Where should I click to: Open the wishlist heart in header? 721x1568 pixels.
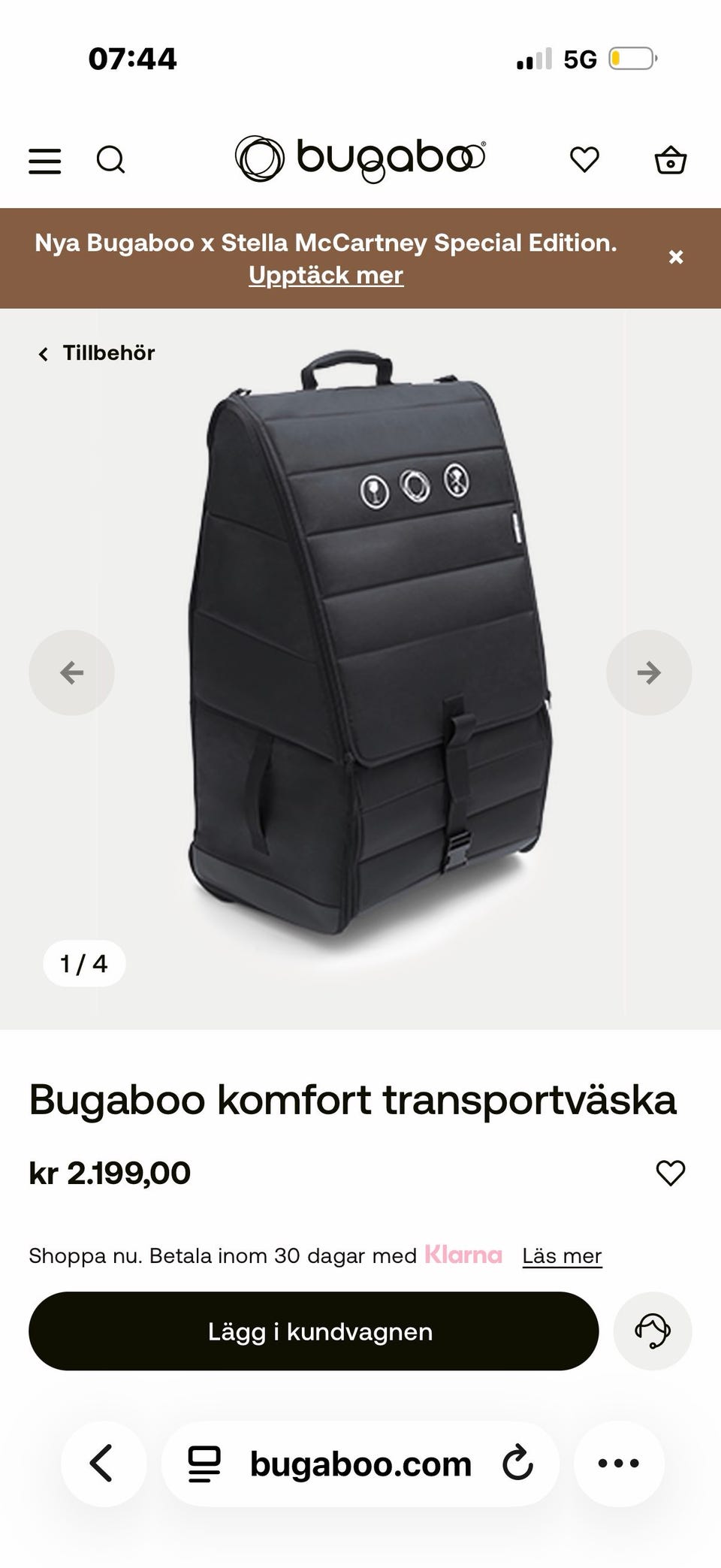point(584,159)
